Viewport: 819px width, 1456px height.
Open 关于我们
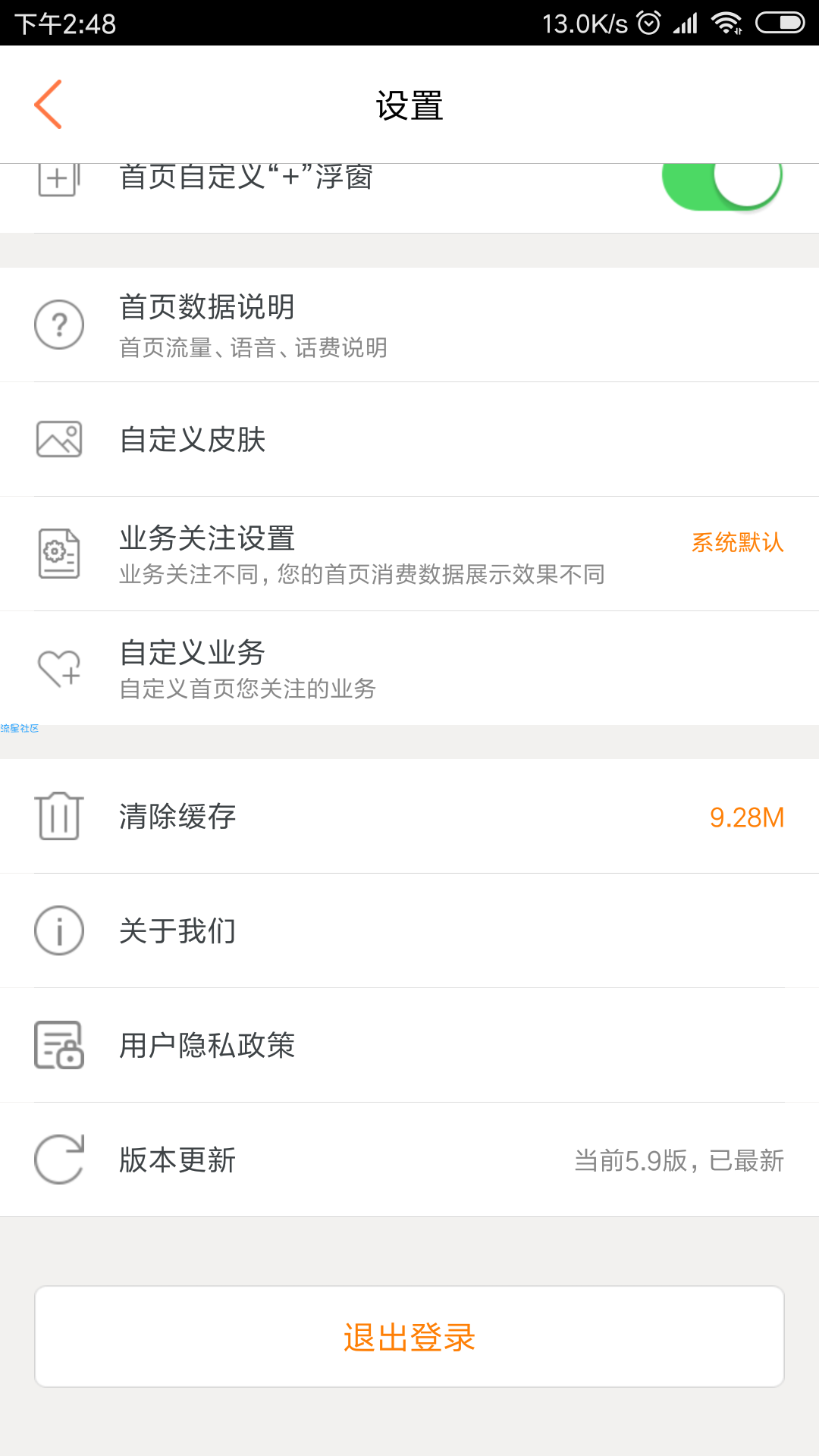(409, 930)
